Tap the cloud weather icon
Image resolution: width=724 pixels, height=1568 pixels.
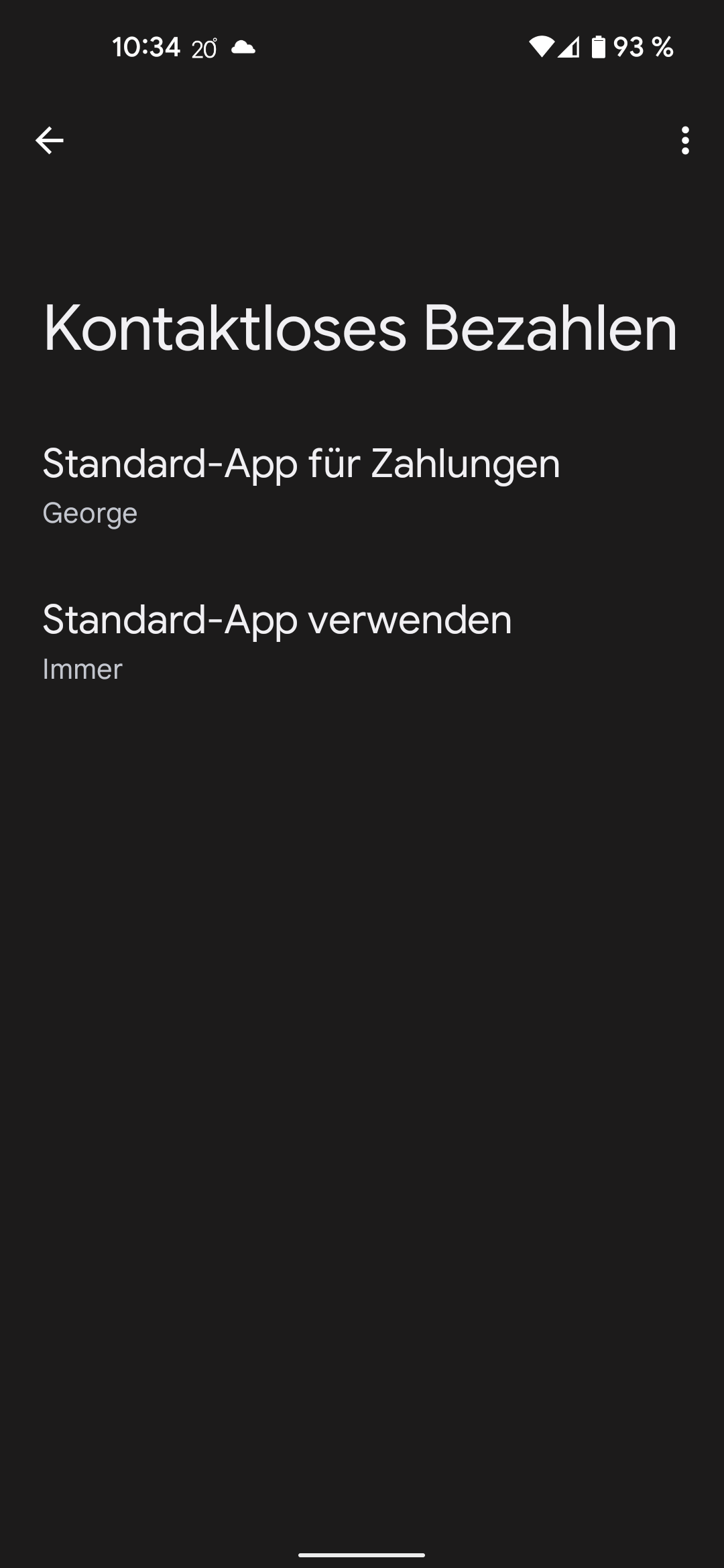pyautogui.click(x=243, y=48)
